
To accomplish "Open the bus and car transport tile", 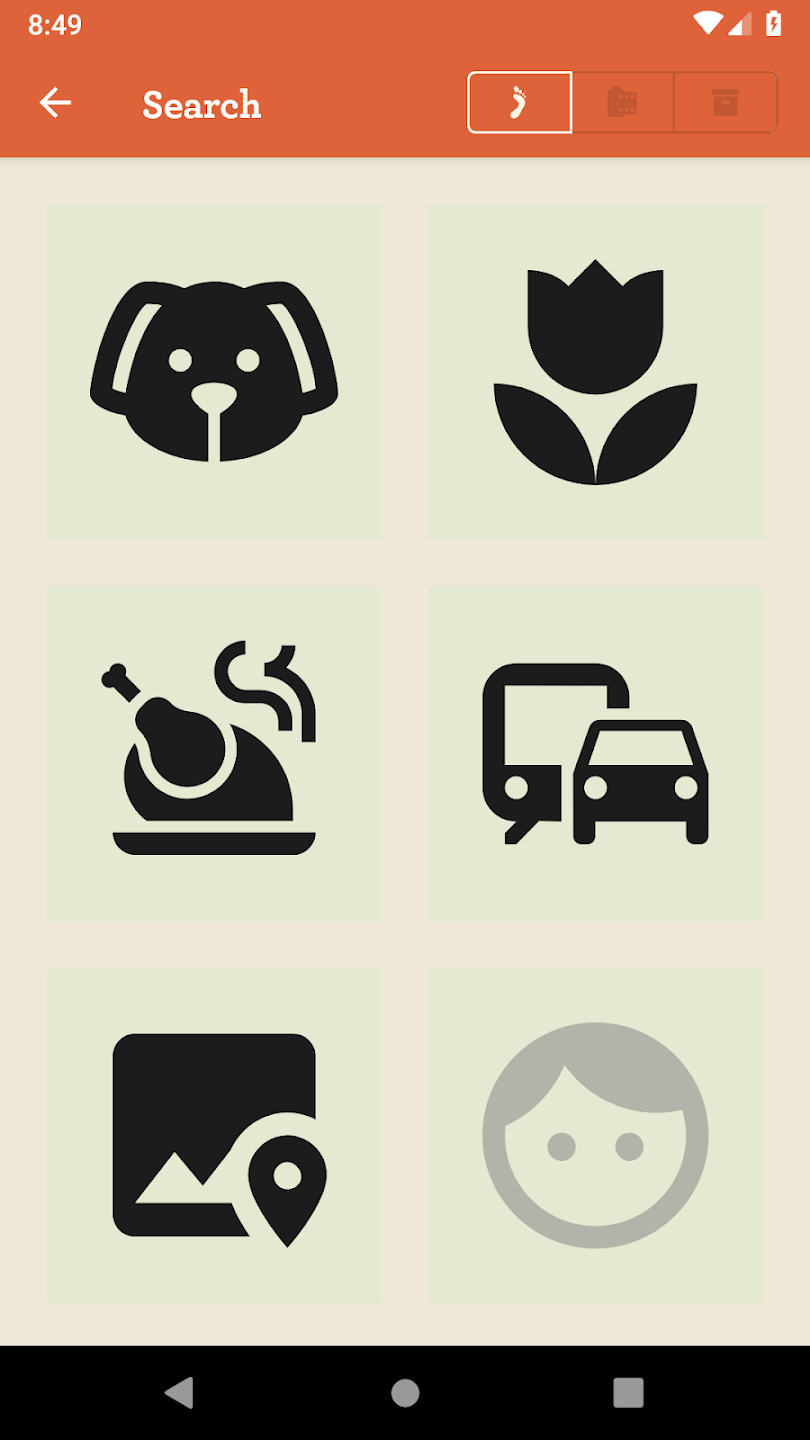I will coord(595,753).
